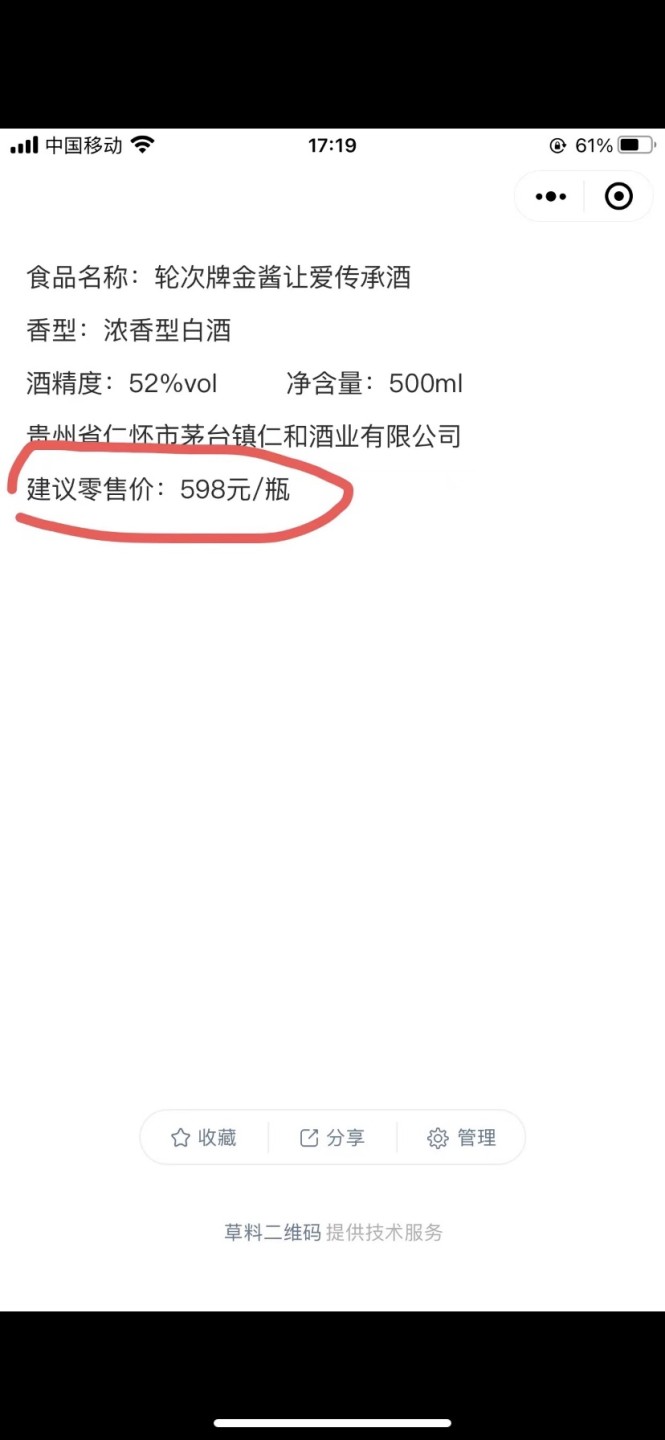Open 管理 settings

pyautogui.click(x=462, y=1138)
